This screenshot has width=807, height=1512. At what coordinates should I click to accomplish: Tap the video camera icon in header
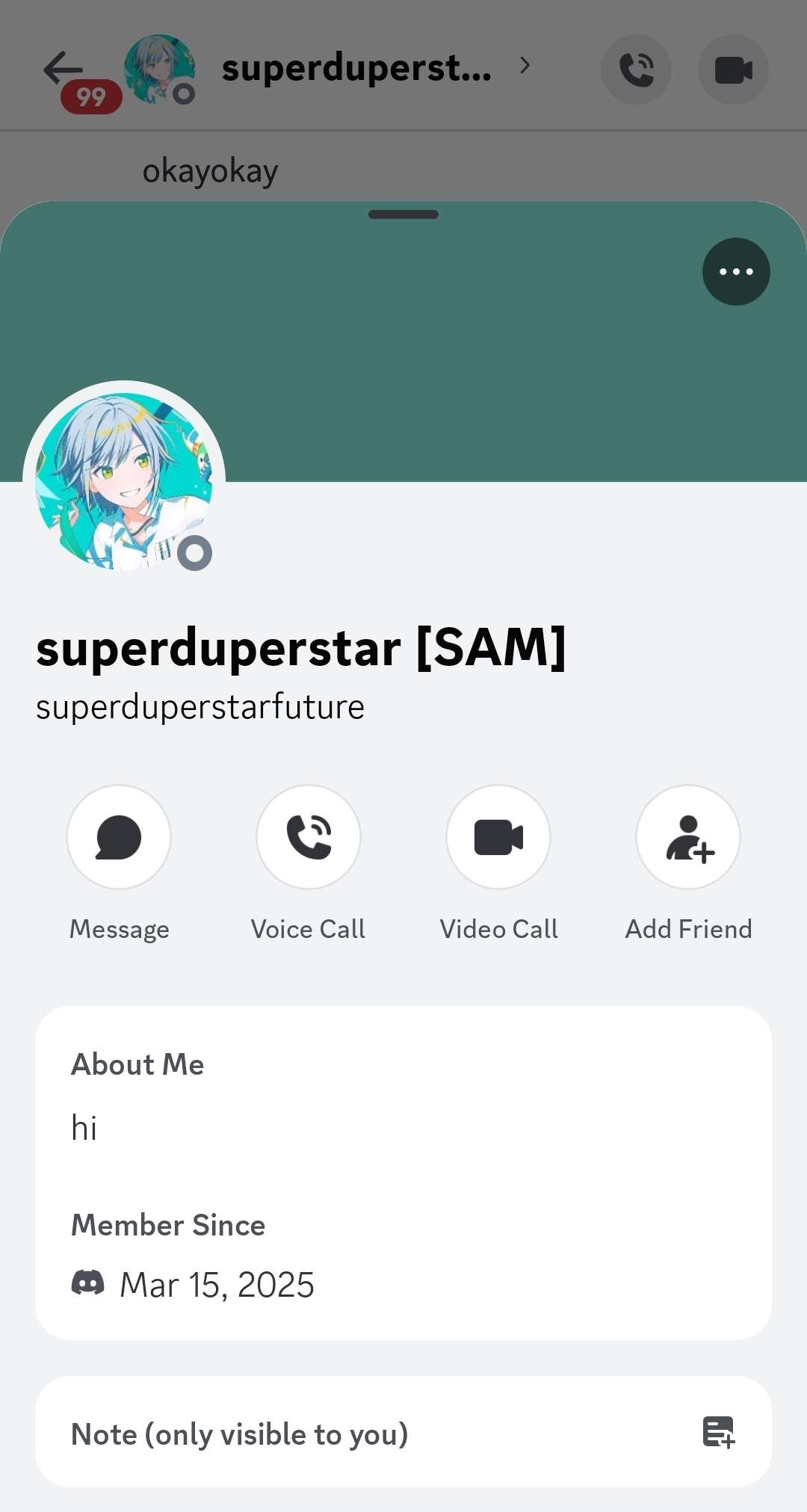tap(733, 70)
